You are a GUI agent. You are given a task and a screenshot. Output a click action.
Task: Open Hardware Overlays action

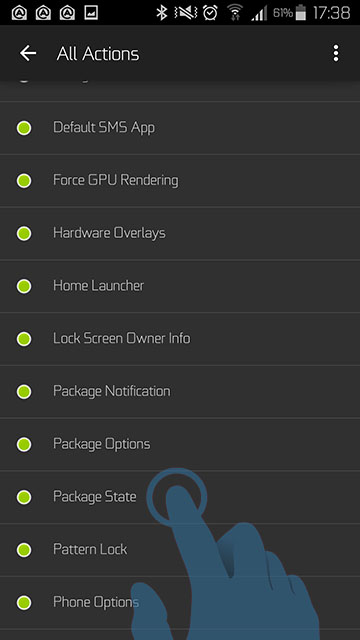(x=180, y=233)
